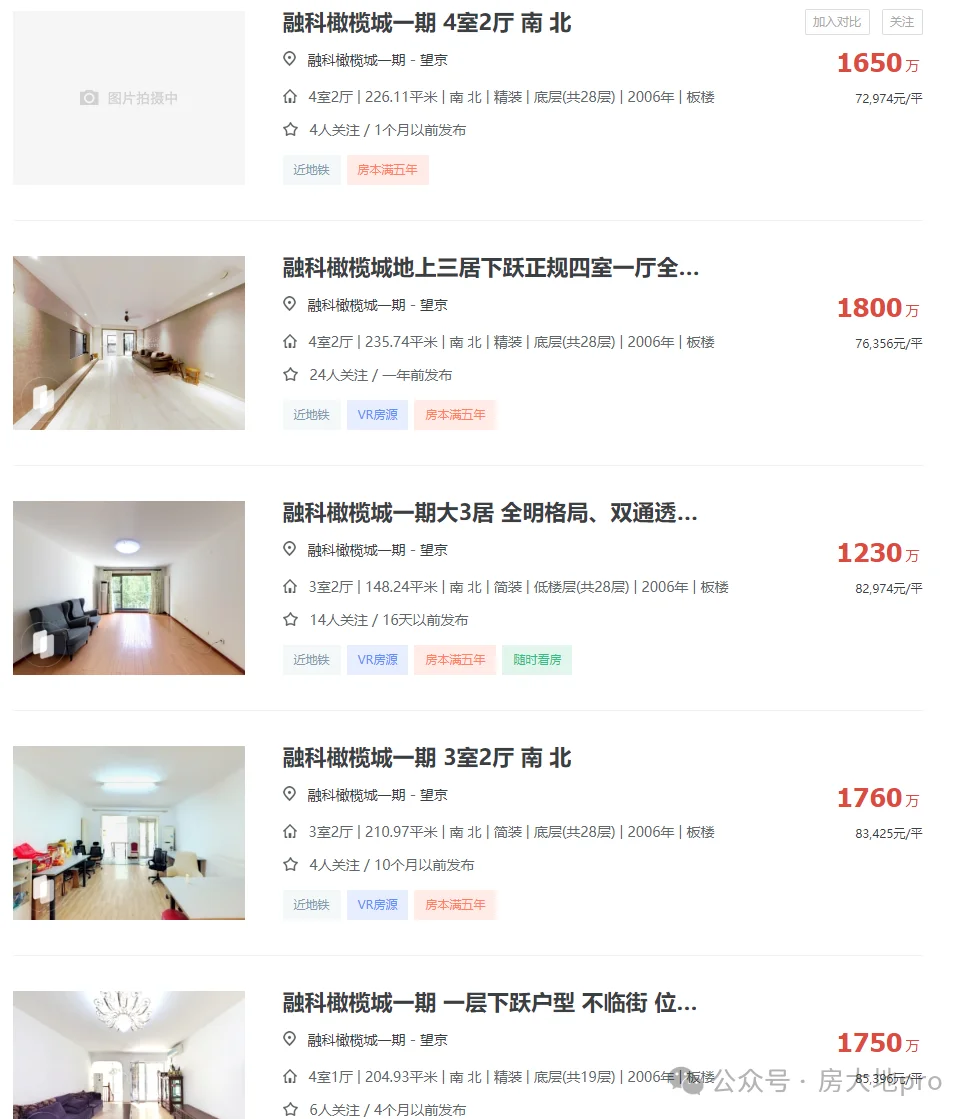View the photo of the 1760万 listing
The height and width of the screenshot is (1119, 973).
click(129, 833)
